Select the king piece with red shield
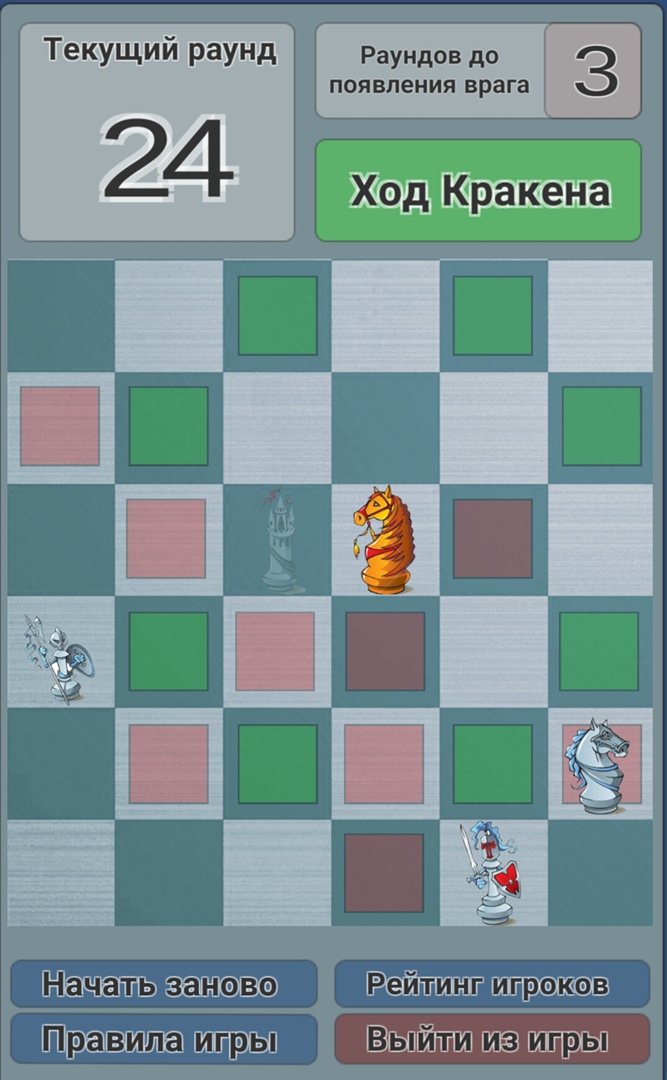Viewport: 667px width, 1080px height. click(x=493, y=870)
